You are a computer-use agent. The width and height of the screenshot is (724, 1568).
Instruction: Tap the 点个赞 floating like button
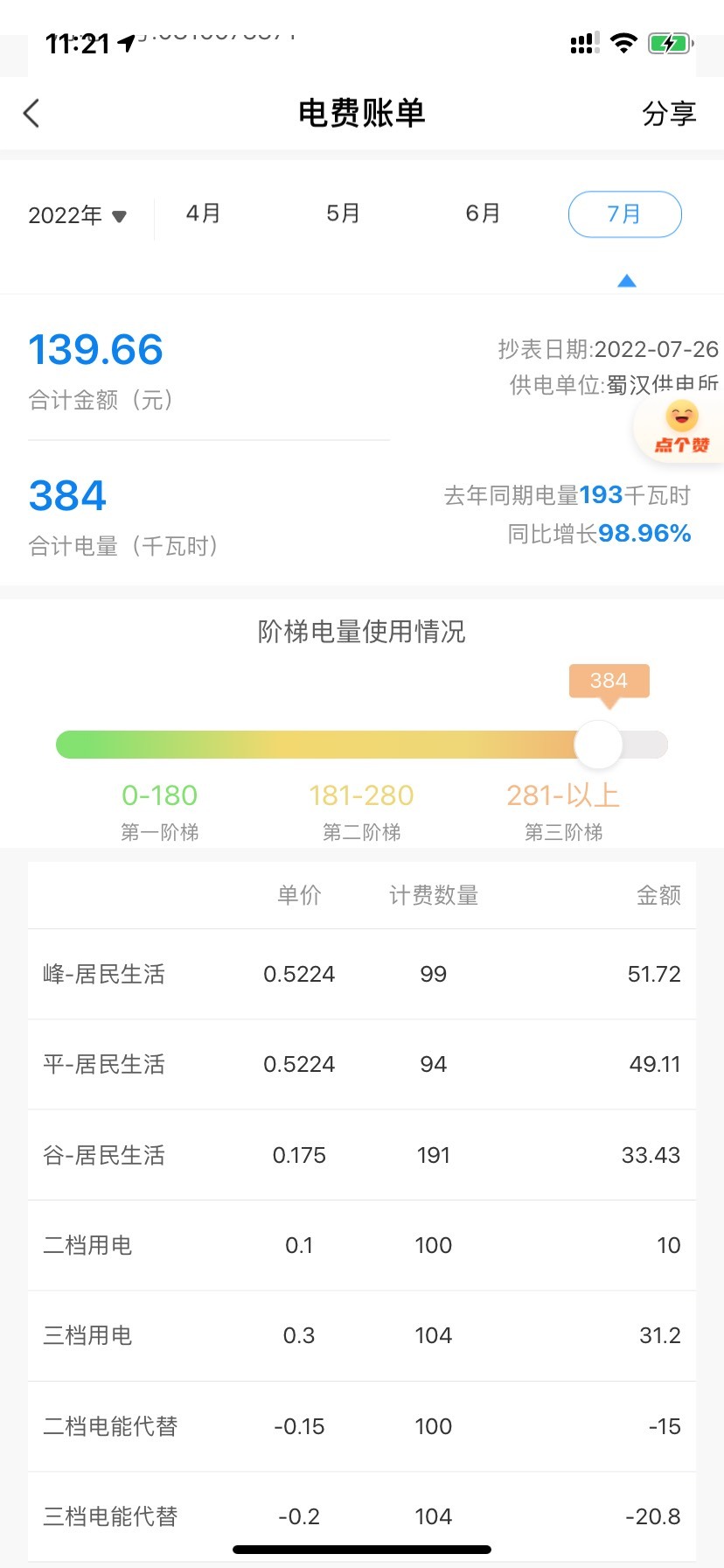tap(680, 429)
